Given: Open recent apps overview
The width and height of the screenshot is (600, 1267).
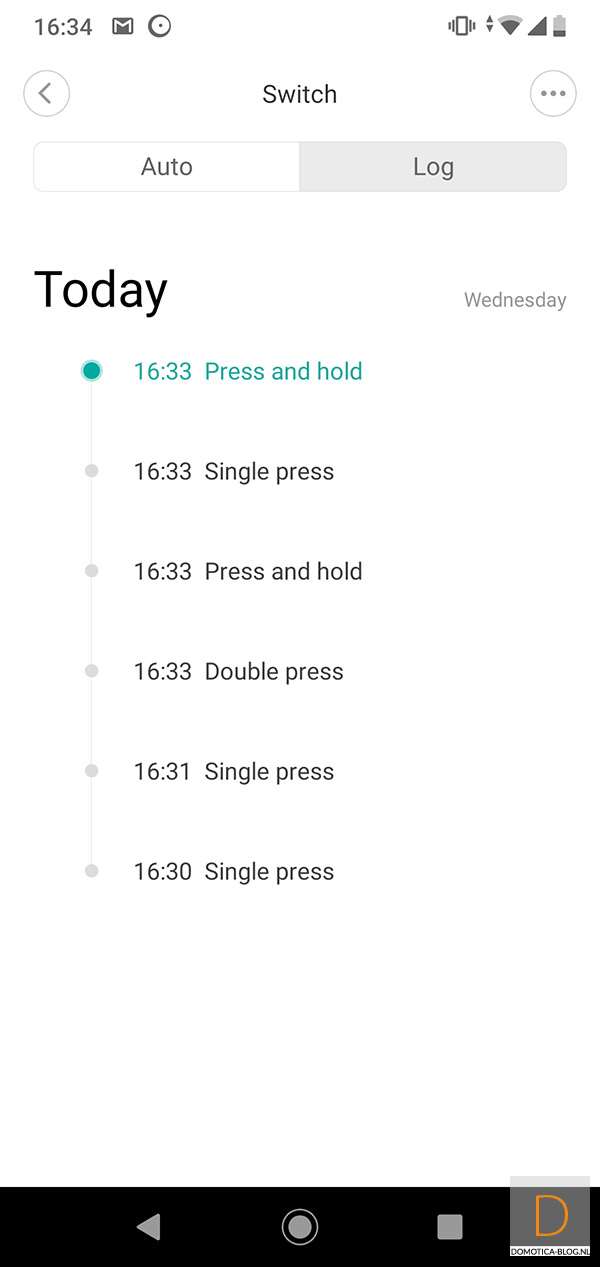Looking at the screenshot, I should click(450, 1226).
